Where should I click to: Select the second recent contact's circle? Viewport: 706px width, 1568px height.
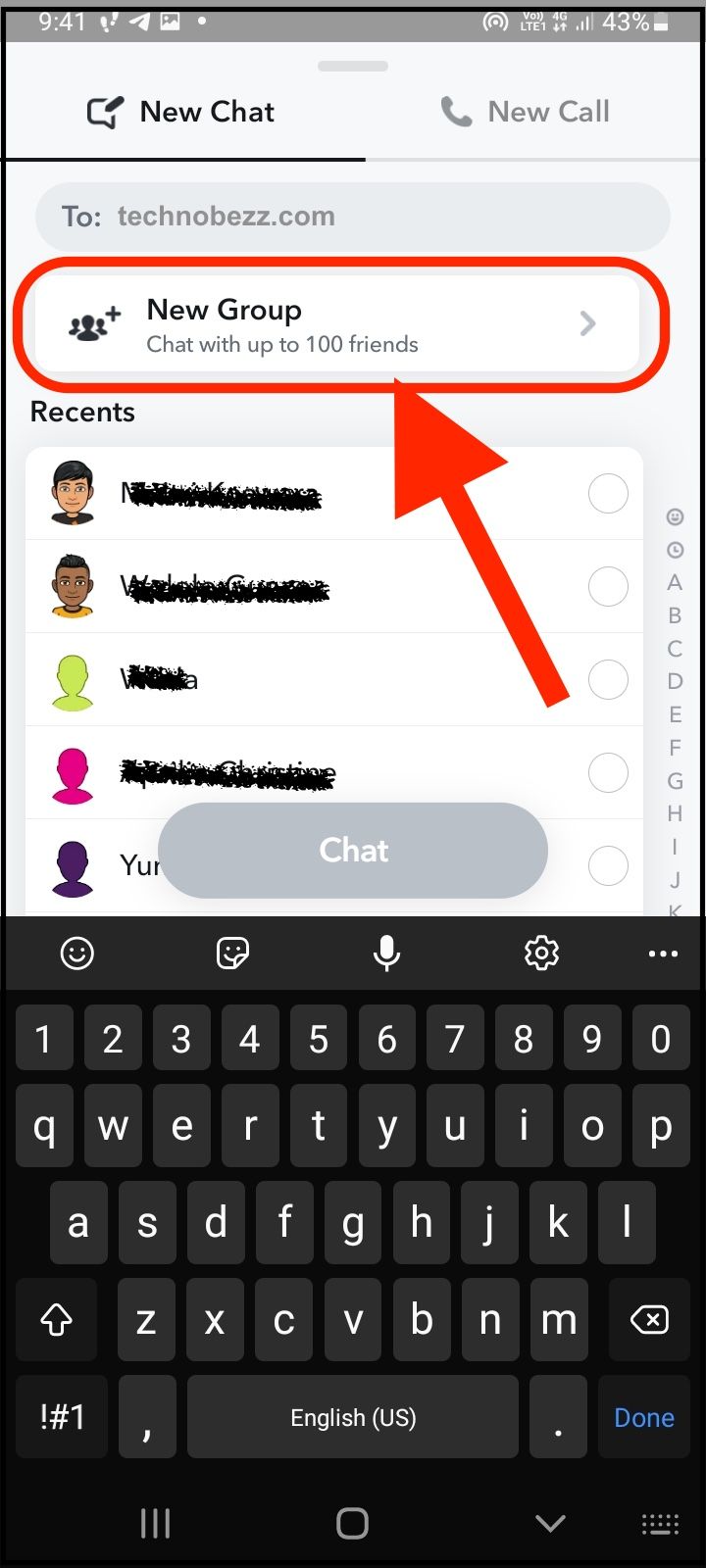point(608,586)
